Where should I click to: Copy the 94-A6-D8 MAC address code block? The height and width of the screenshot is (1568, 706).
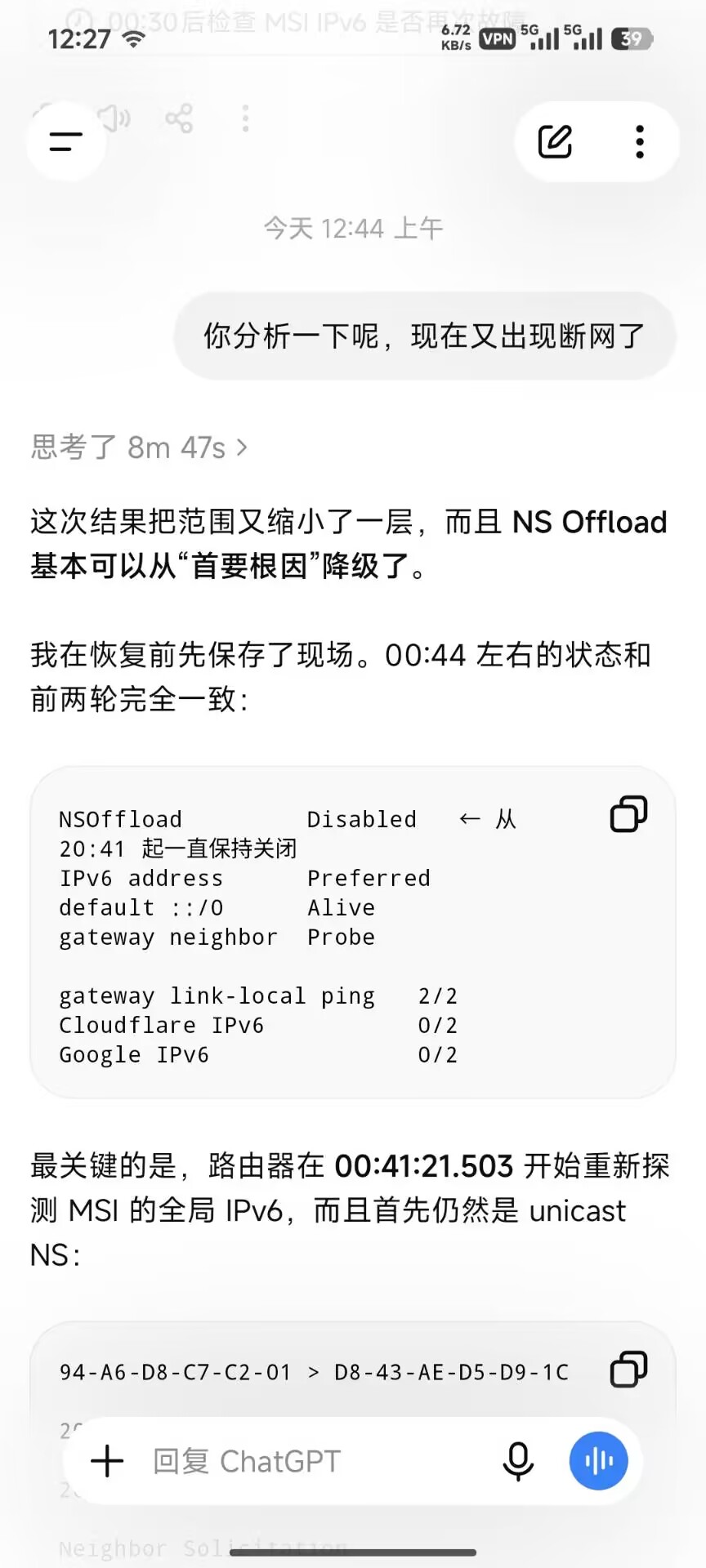[628, 1369]
